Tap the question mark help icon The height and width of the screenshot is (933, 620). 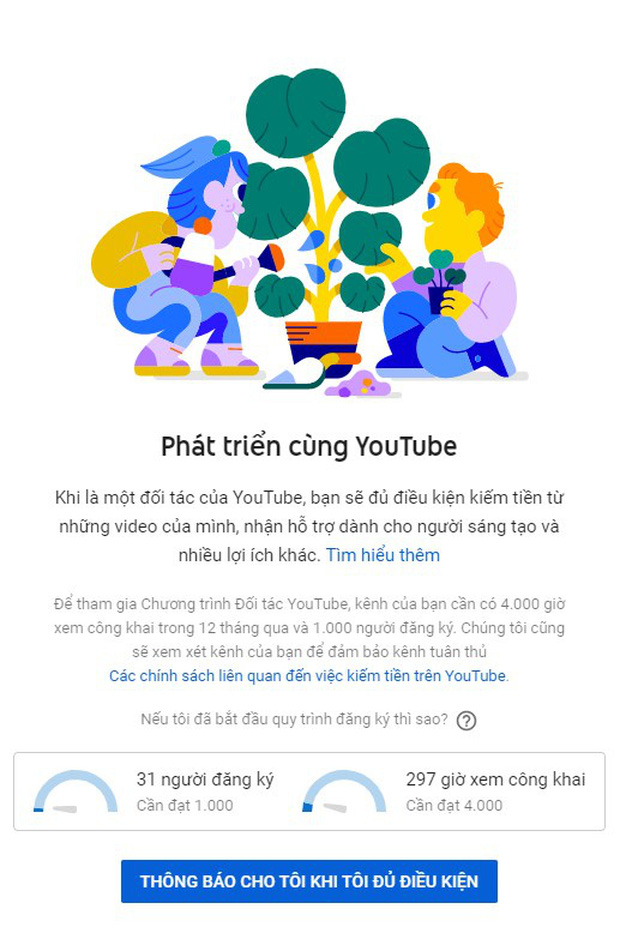[466, 720]
